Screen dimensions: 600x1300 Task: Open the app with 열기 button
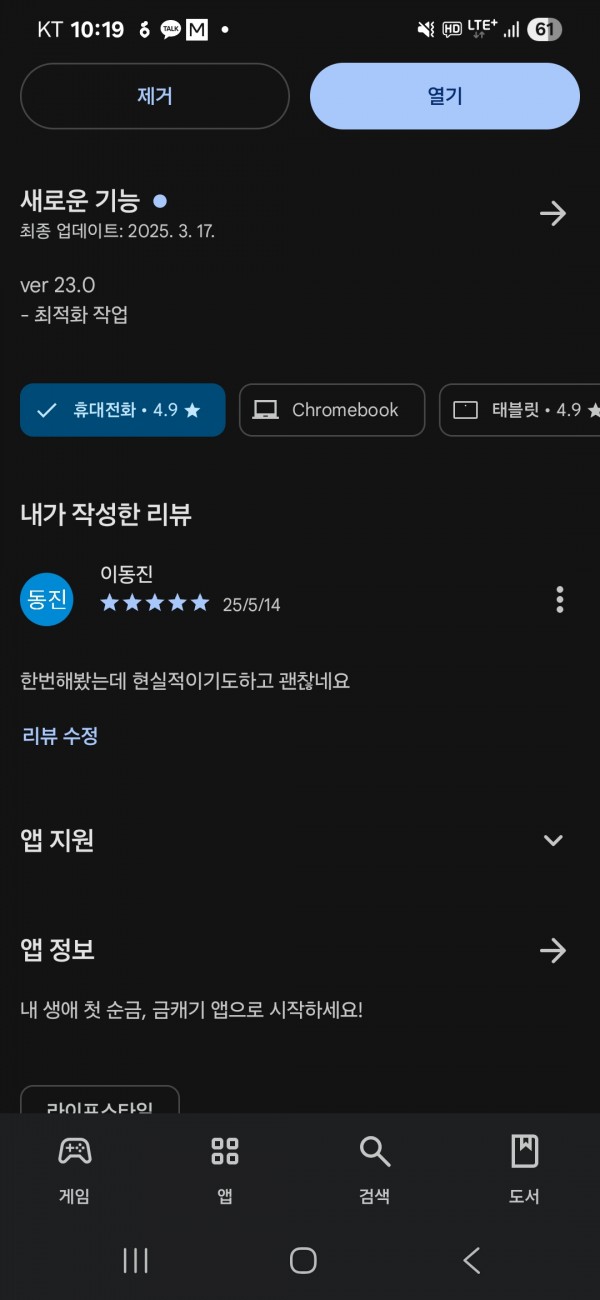[x=445, y=96]
